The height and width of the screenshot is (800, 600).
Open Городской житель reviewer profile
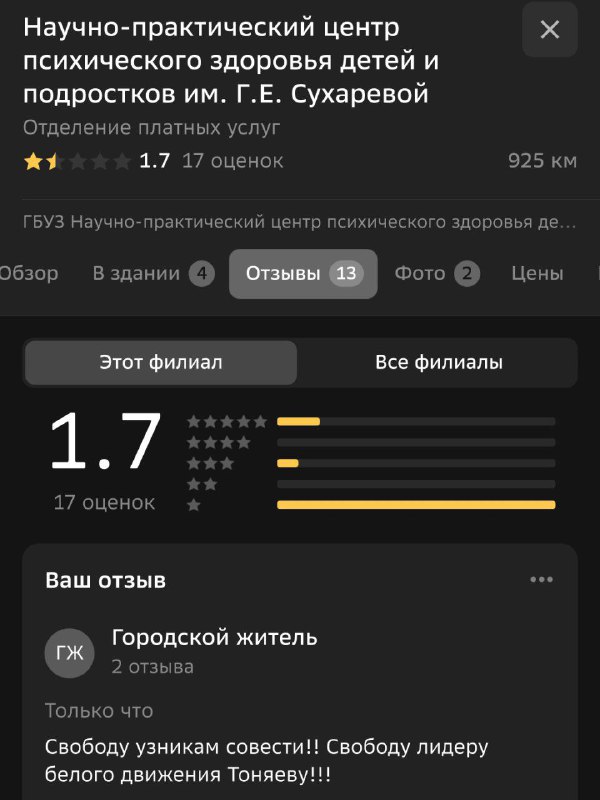pos(214,637)
